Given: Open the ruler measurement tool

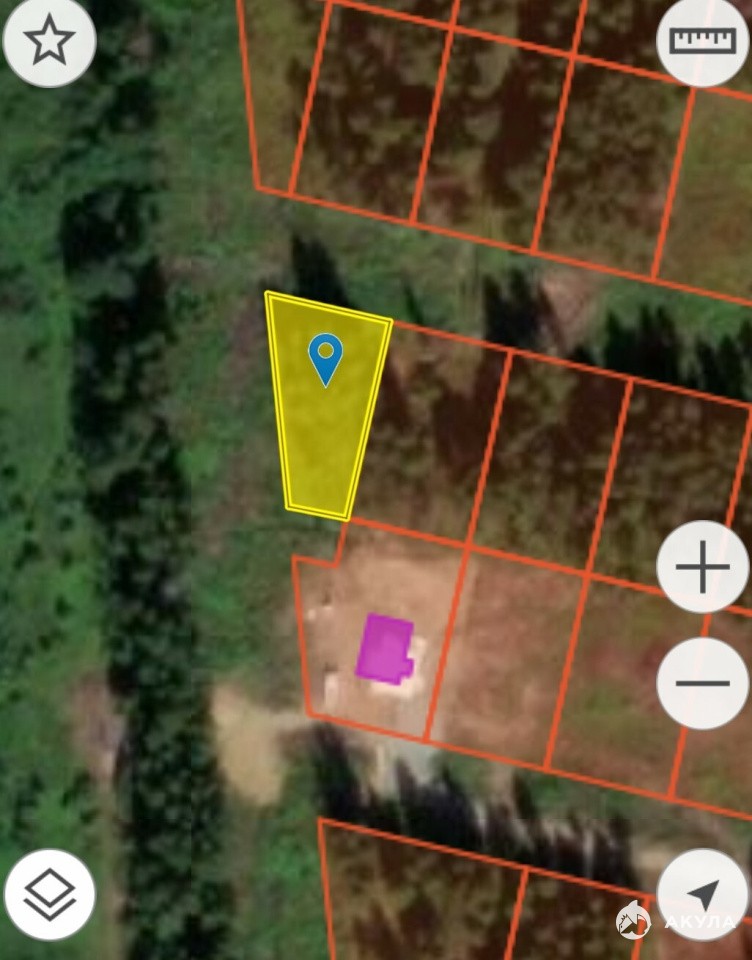Looking at the screenshot, I should tap(702, 41).
